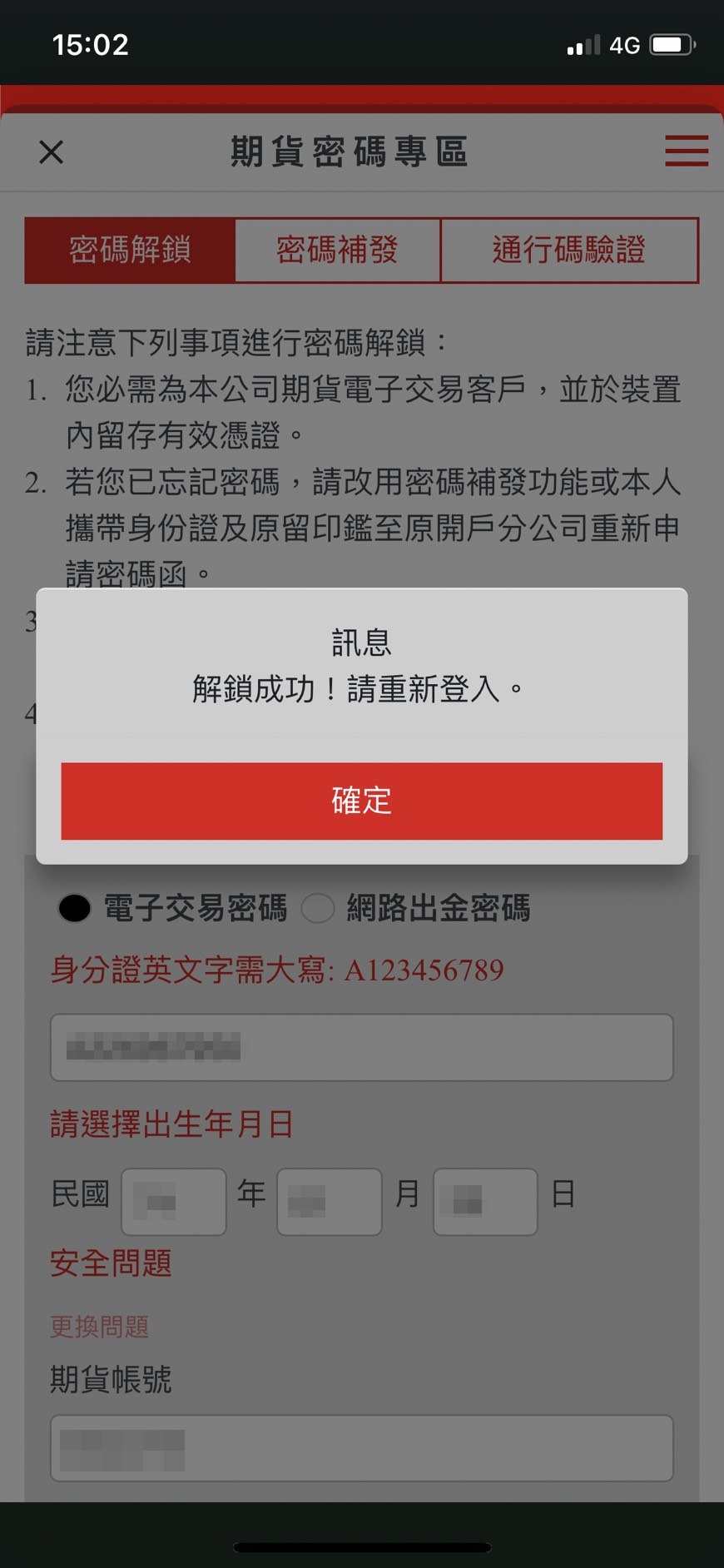Select the 密碼解鎖 tab
724x1568 pixels.
click(130, 251)
